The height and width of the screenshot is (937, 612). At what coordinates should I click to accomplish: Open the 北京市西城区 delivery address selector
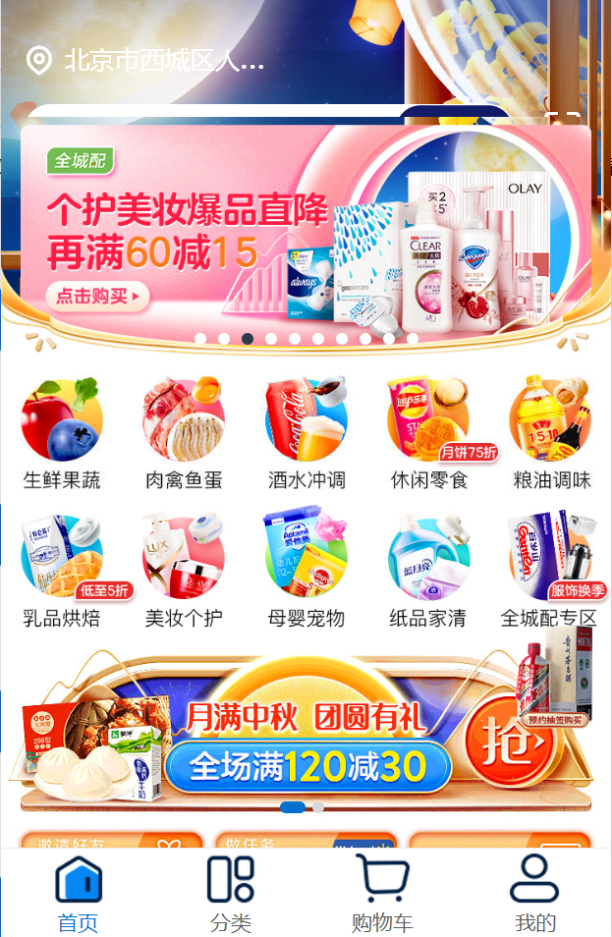click(150, 61)
